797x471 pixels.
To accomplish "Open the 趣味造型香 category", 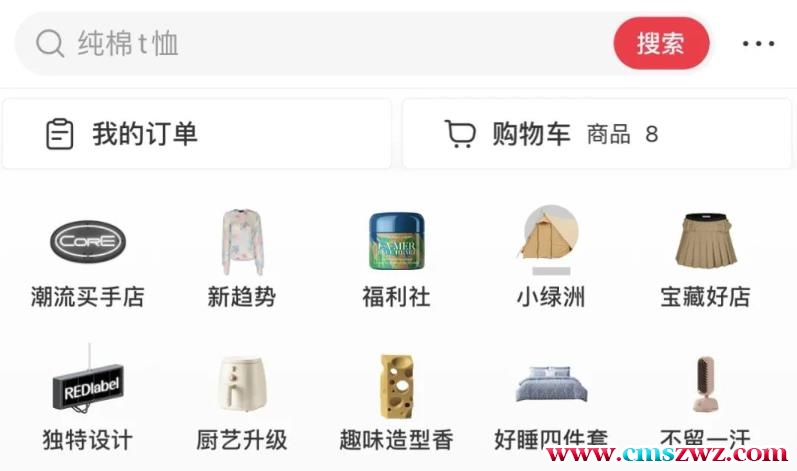I will [396, 400].
